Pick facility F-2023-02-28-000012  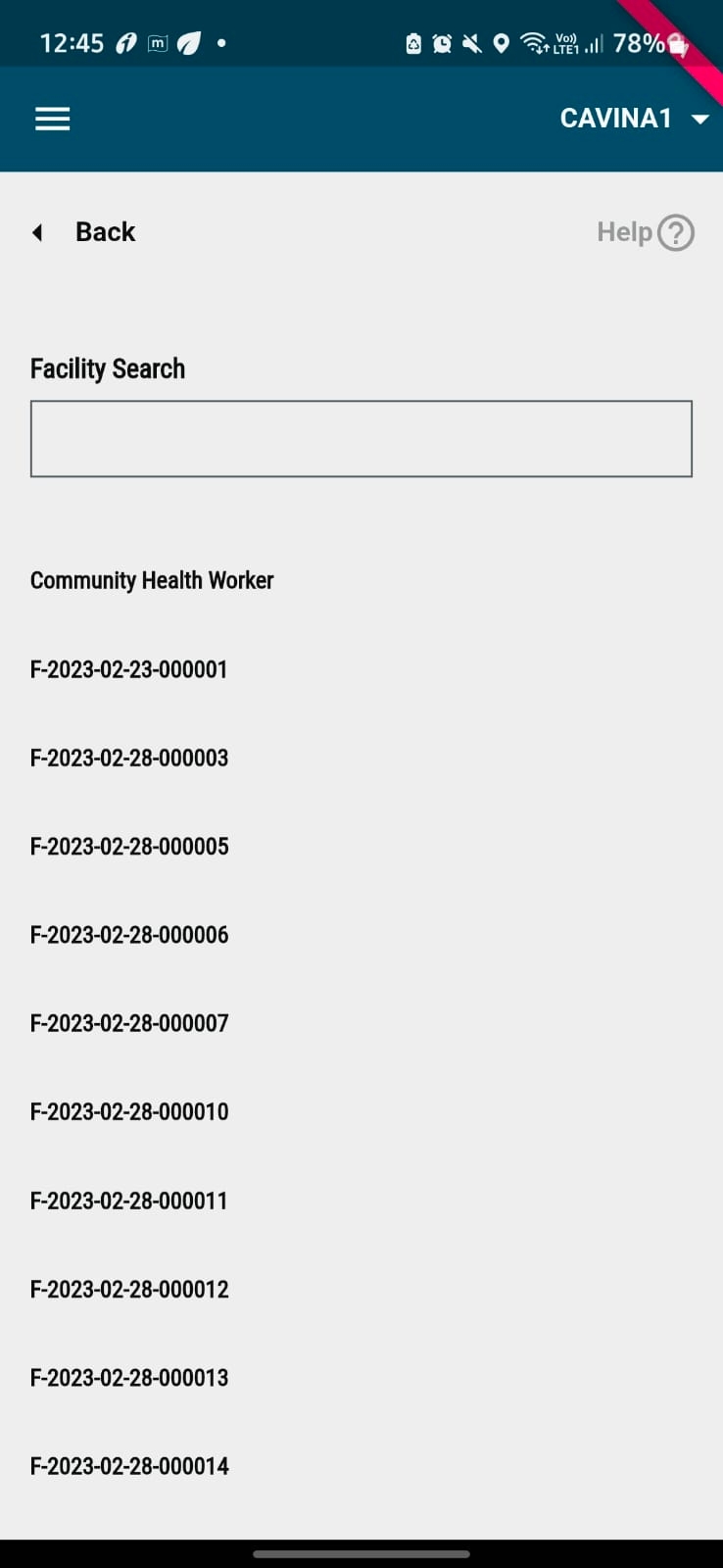[128, 1289]
